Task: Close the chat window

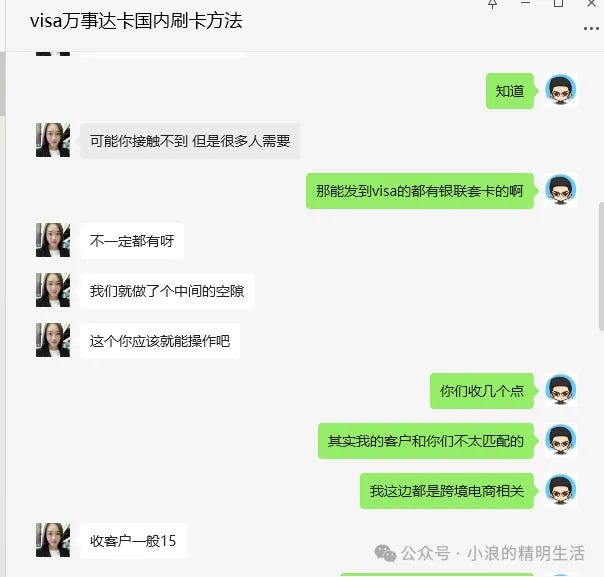Action: click(591, 3)
